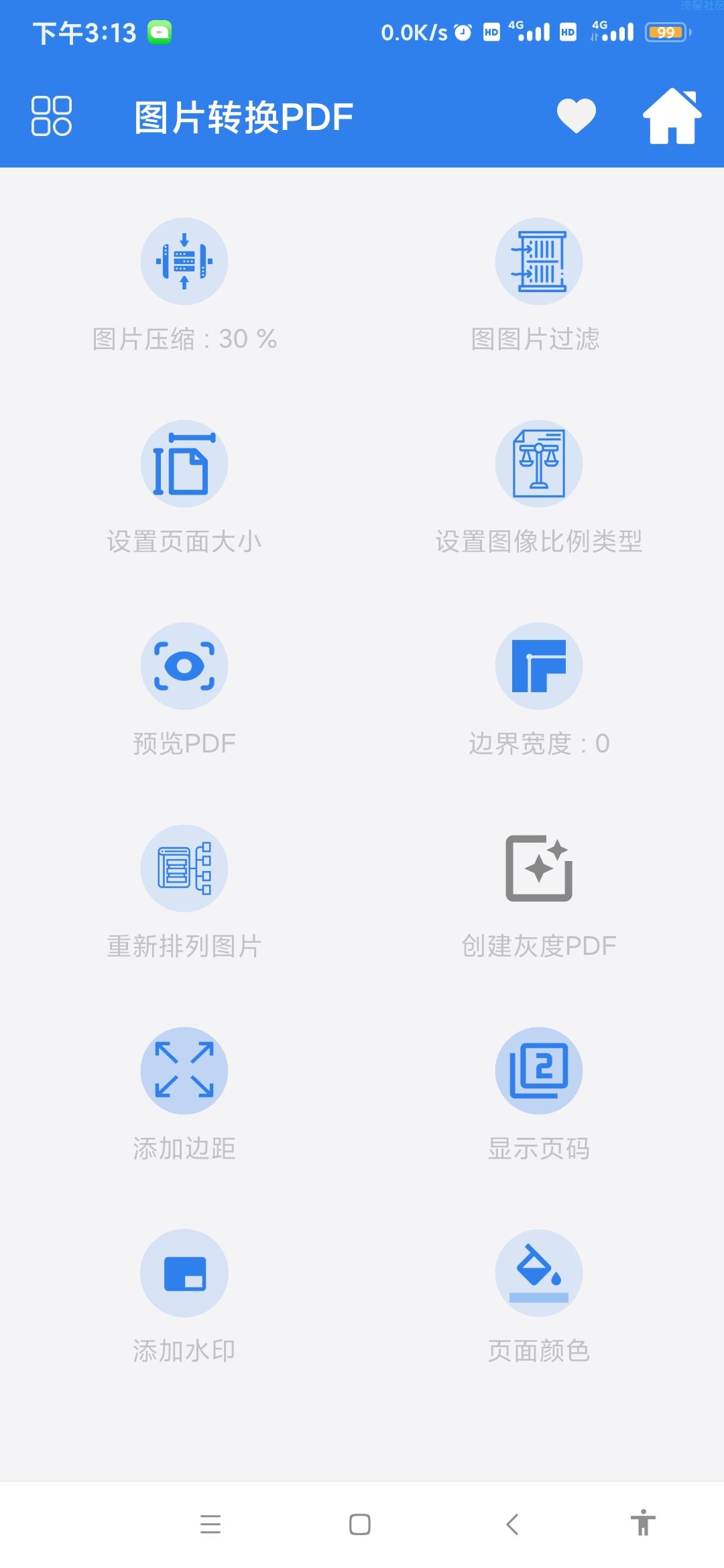
Task: Go to the home screen via the house icon
Action: [x=672, y=116]
